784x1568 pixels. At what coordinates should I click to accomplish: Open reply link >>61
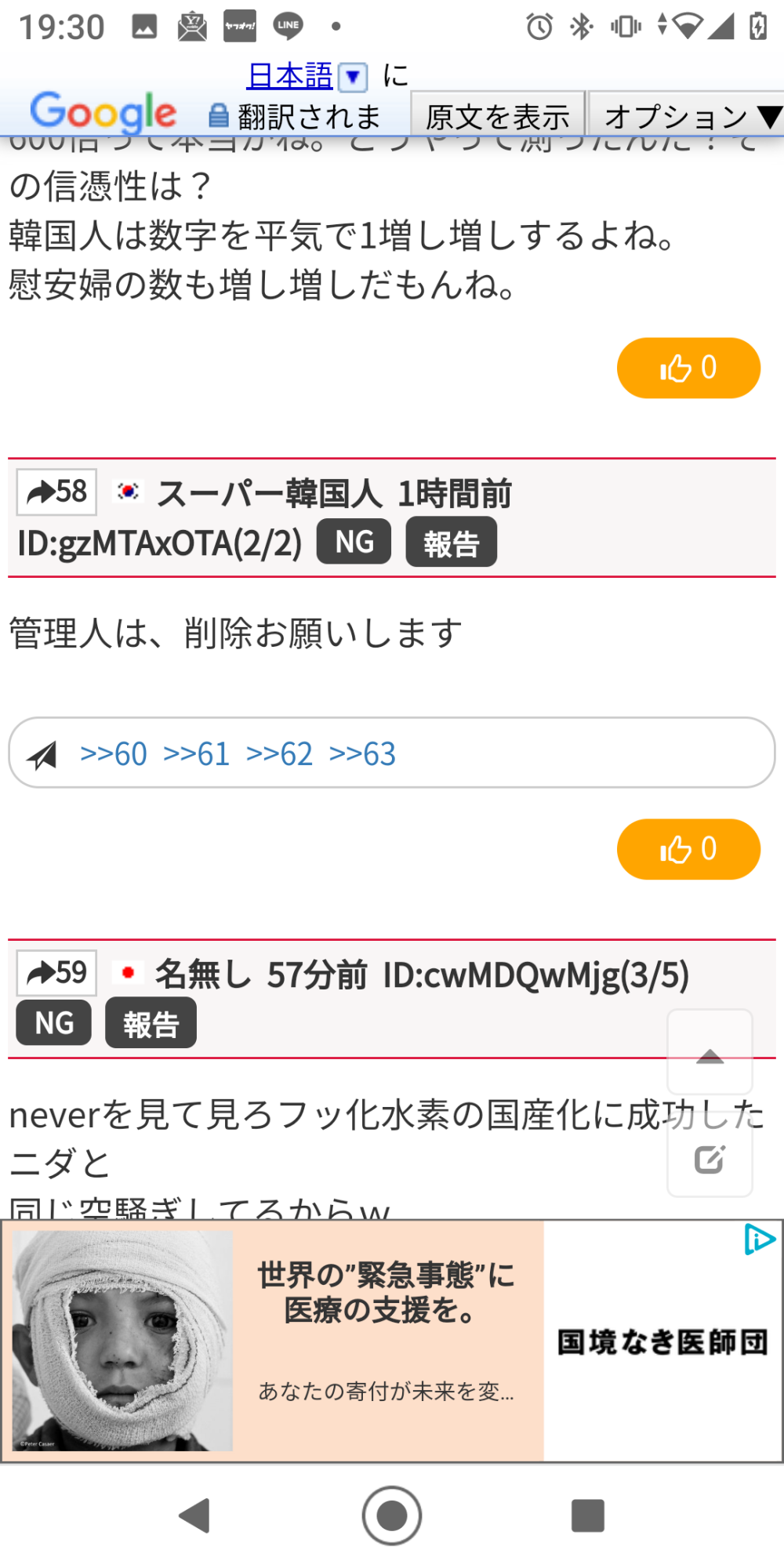[196, 753]
